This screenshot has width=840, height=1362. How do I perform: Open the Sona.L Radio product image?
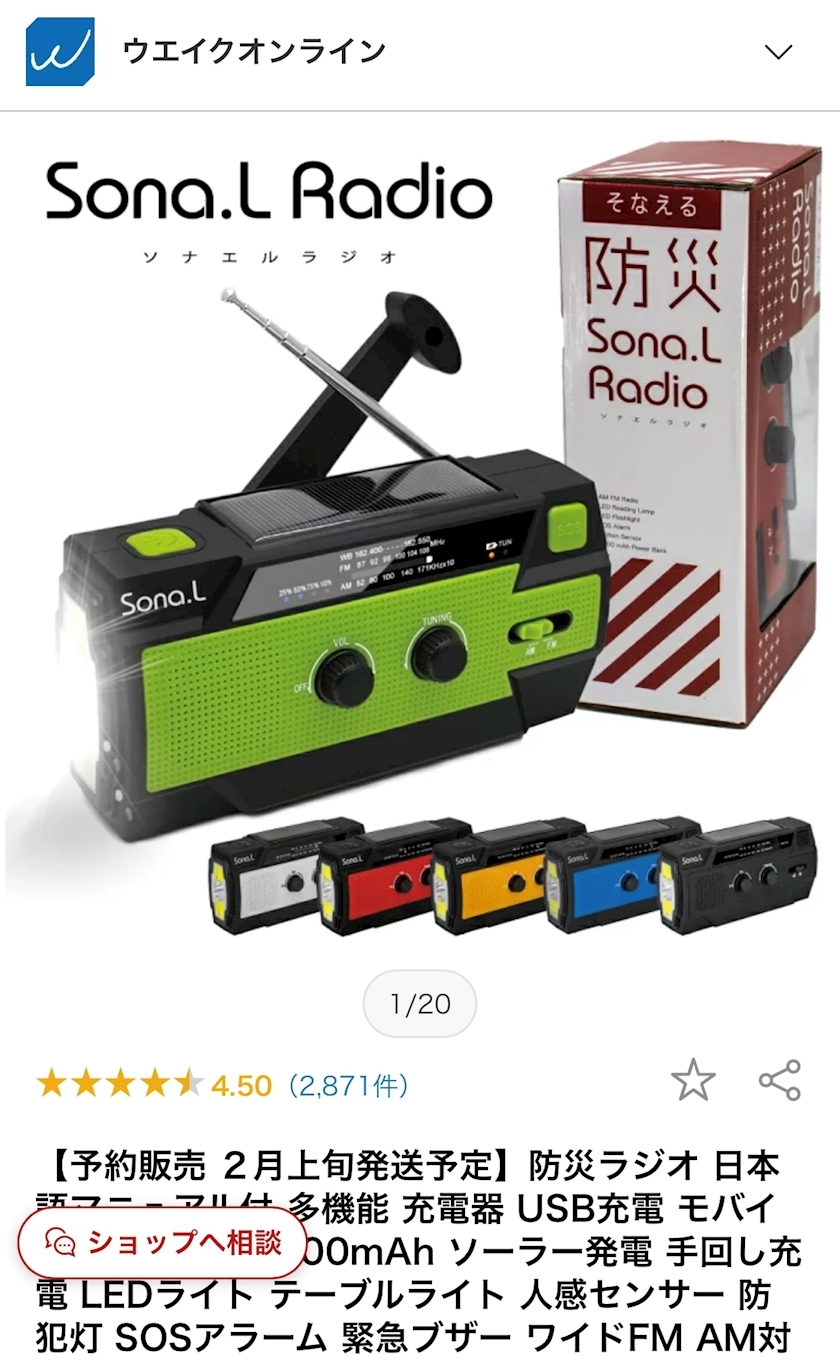420,540
